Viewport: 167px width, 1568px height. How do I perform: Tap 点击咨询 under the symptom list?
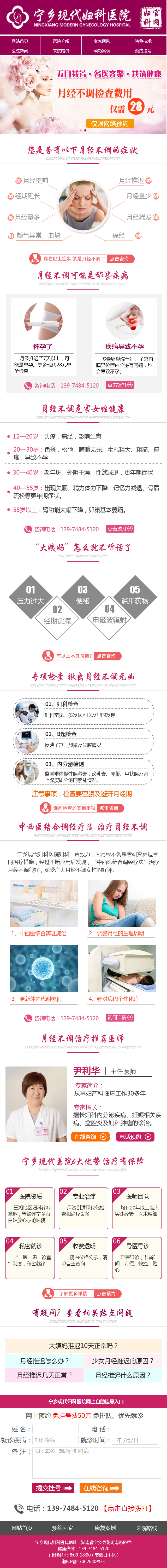(119, 259)
